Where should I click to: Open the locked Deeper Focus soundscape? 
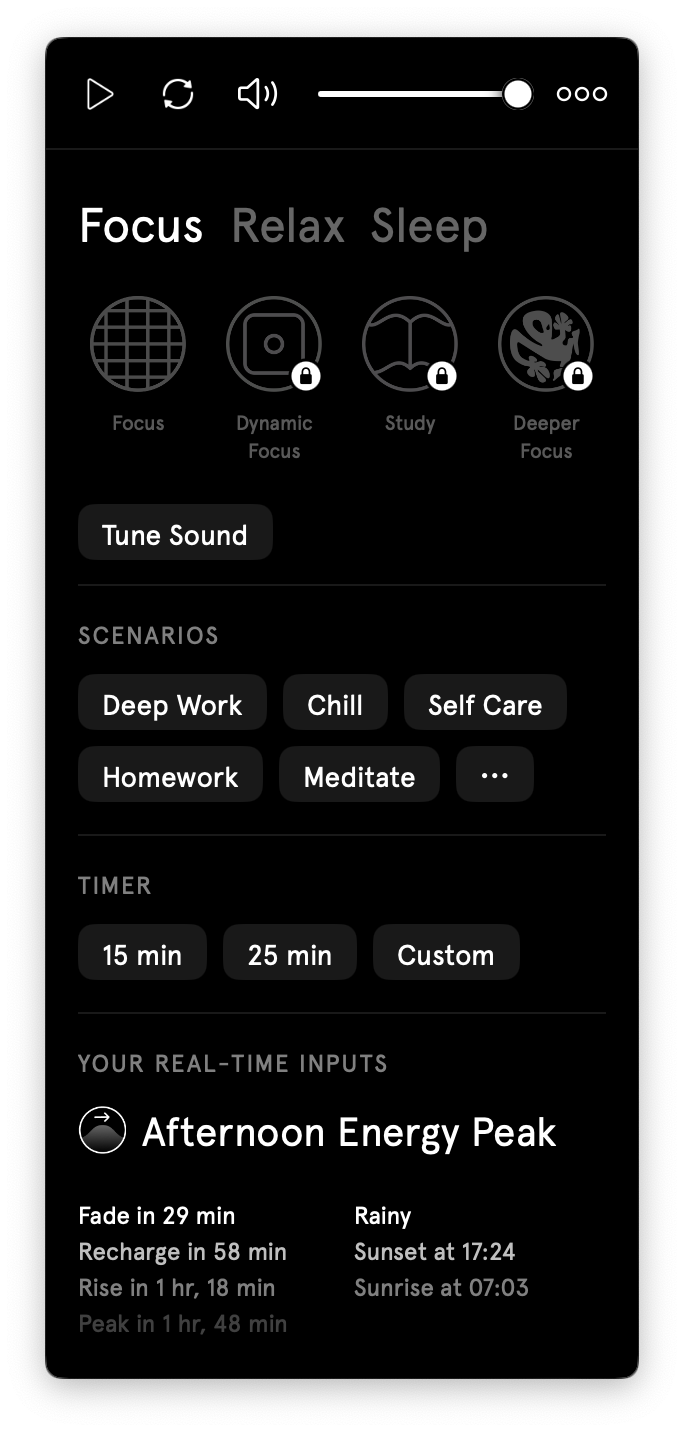tap(546, 344)
